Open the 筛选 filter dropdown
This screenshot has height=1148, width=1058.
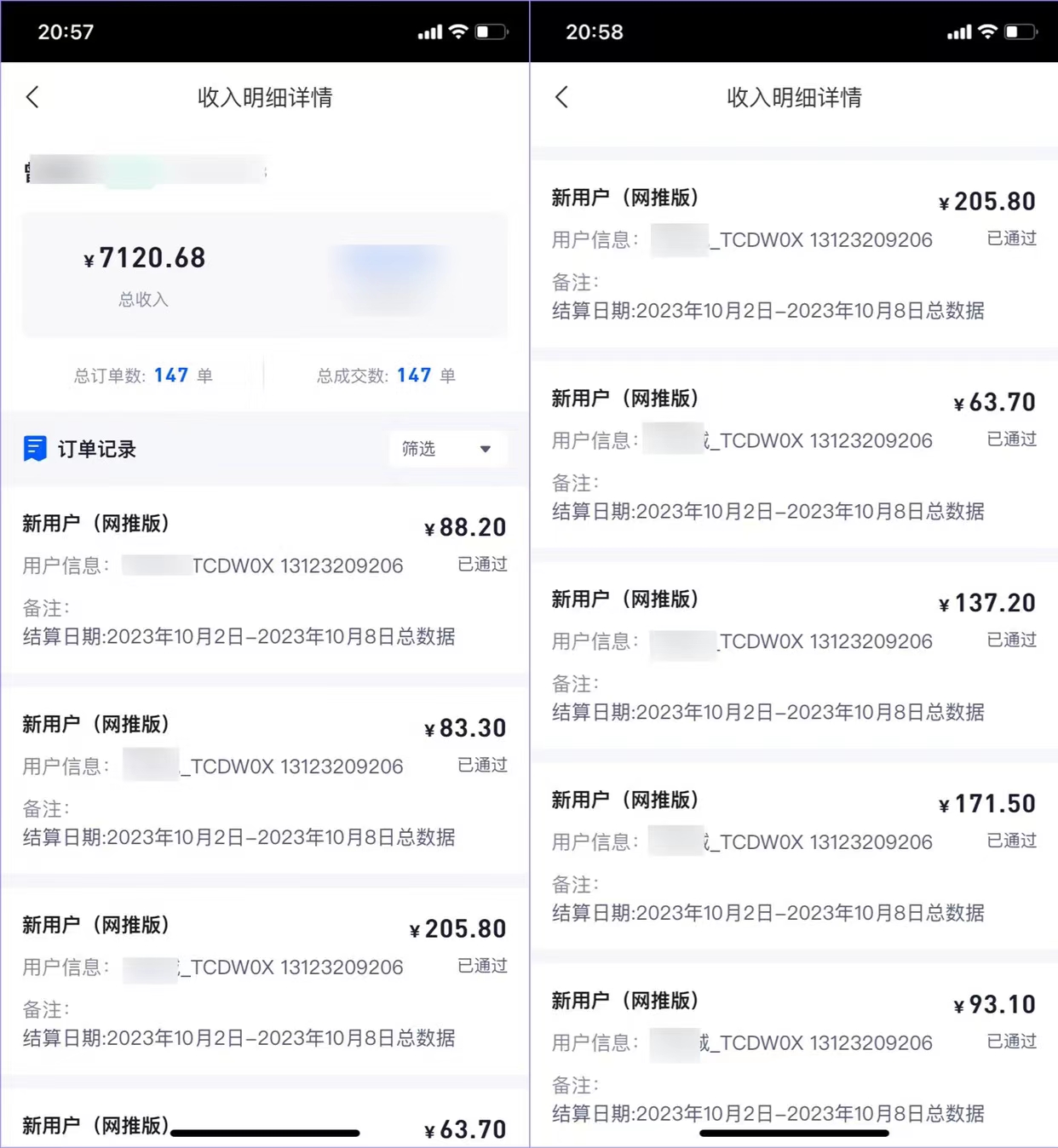click(446, 450)
